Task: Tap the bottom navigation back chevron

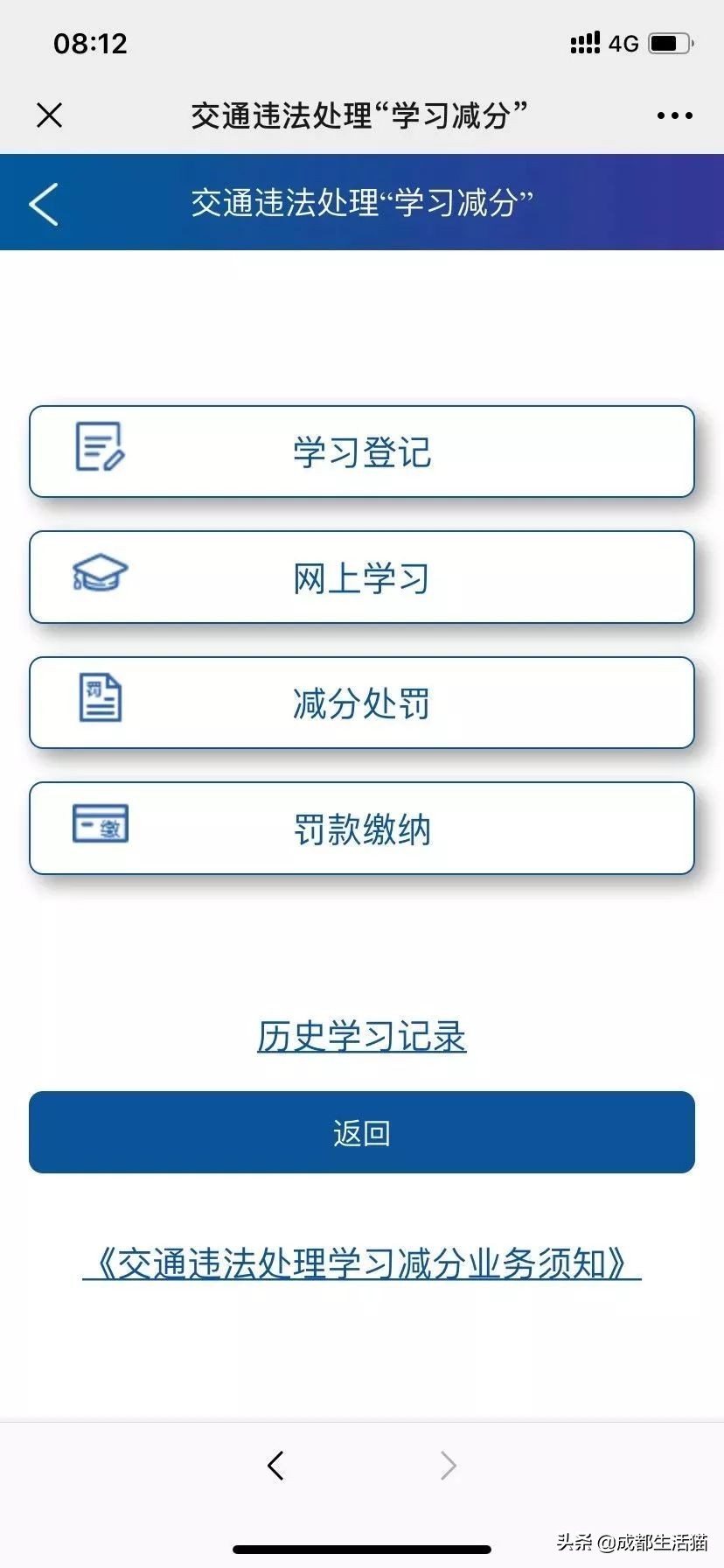Action: [276, 1466]
